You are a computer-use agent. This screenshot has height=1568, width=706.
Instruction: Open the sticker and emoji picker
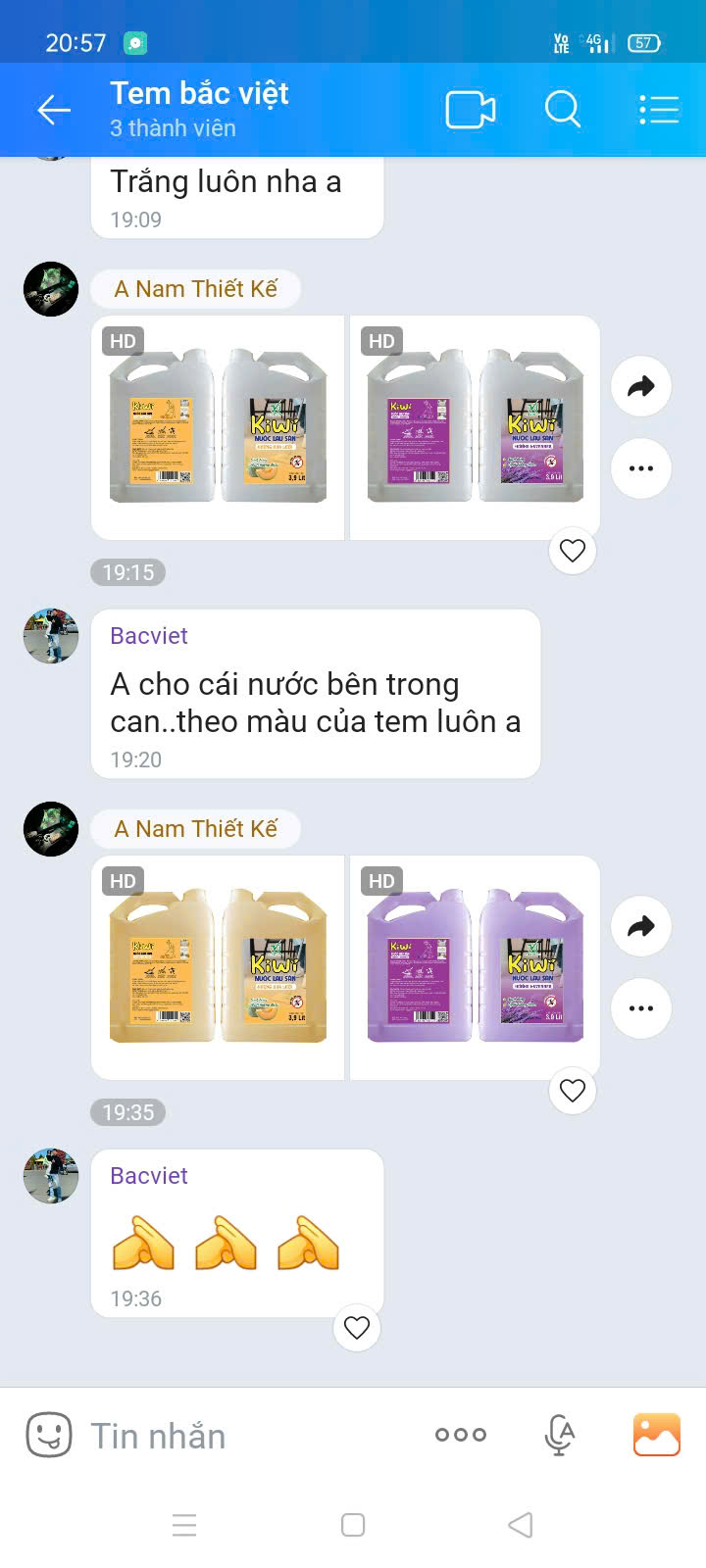[x=48, y=1436]
